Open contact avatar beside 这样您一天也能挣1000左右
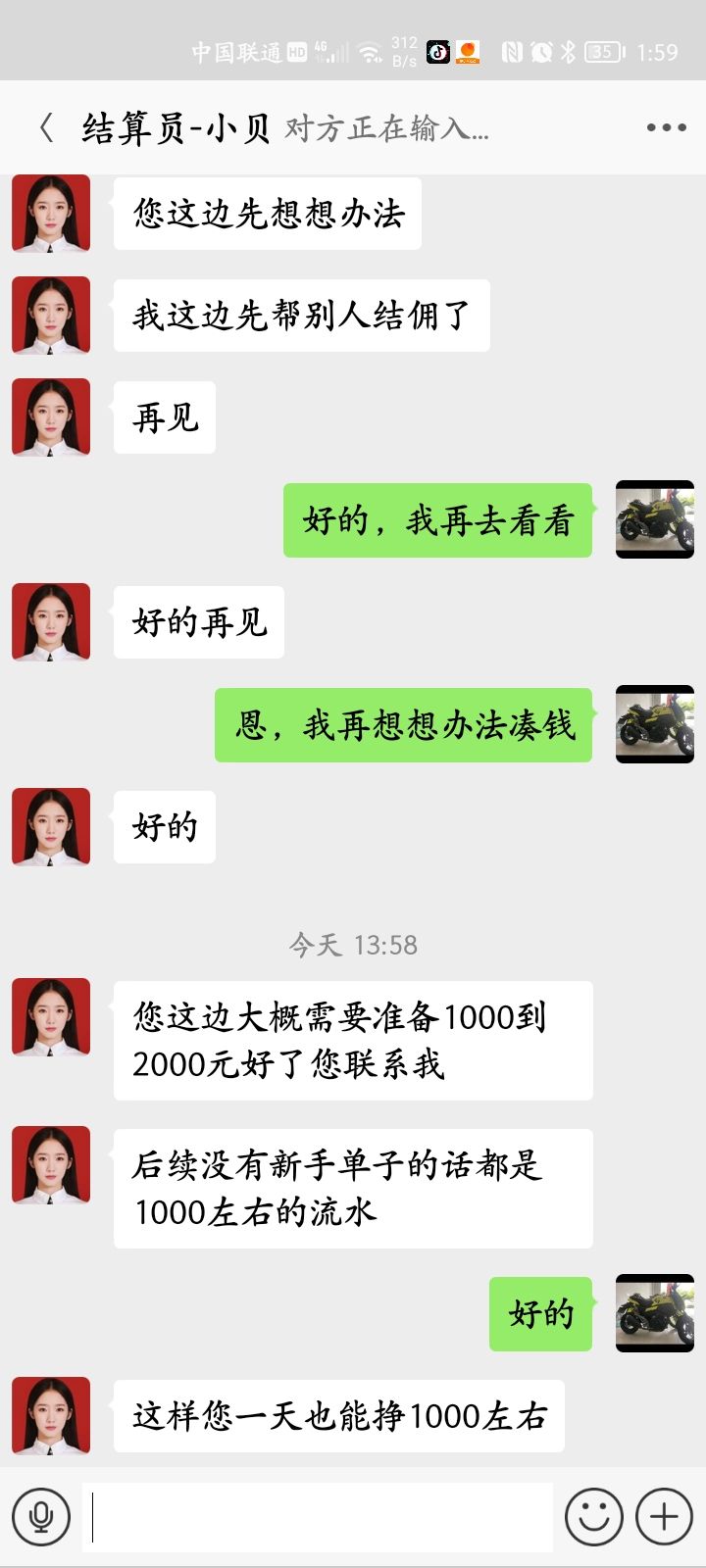This screenshot has height=1568, width=706. (x=51, y=1415)
